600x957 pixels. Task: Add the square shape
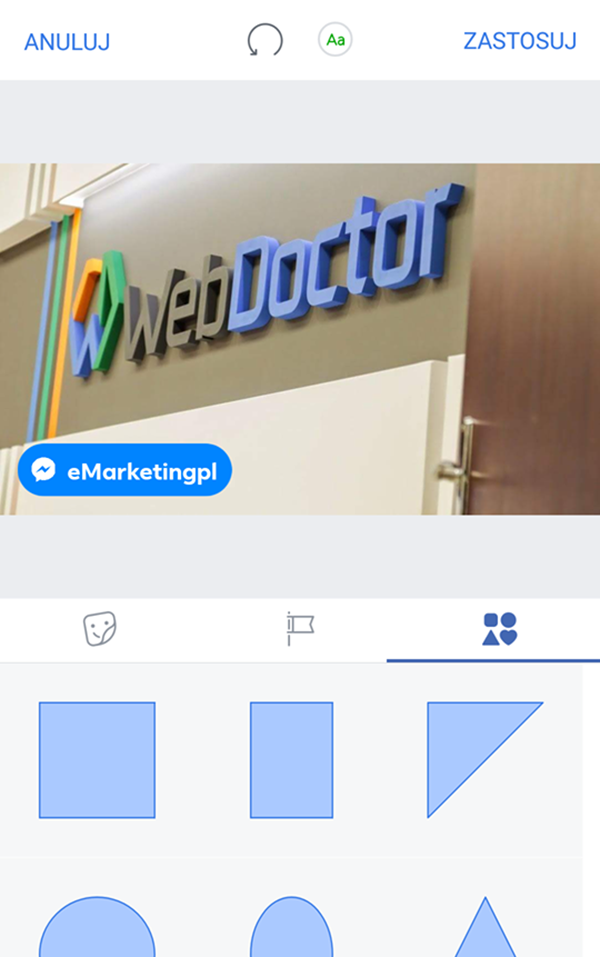click(x=97, y=760)
